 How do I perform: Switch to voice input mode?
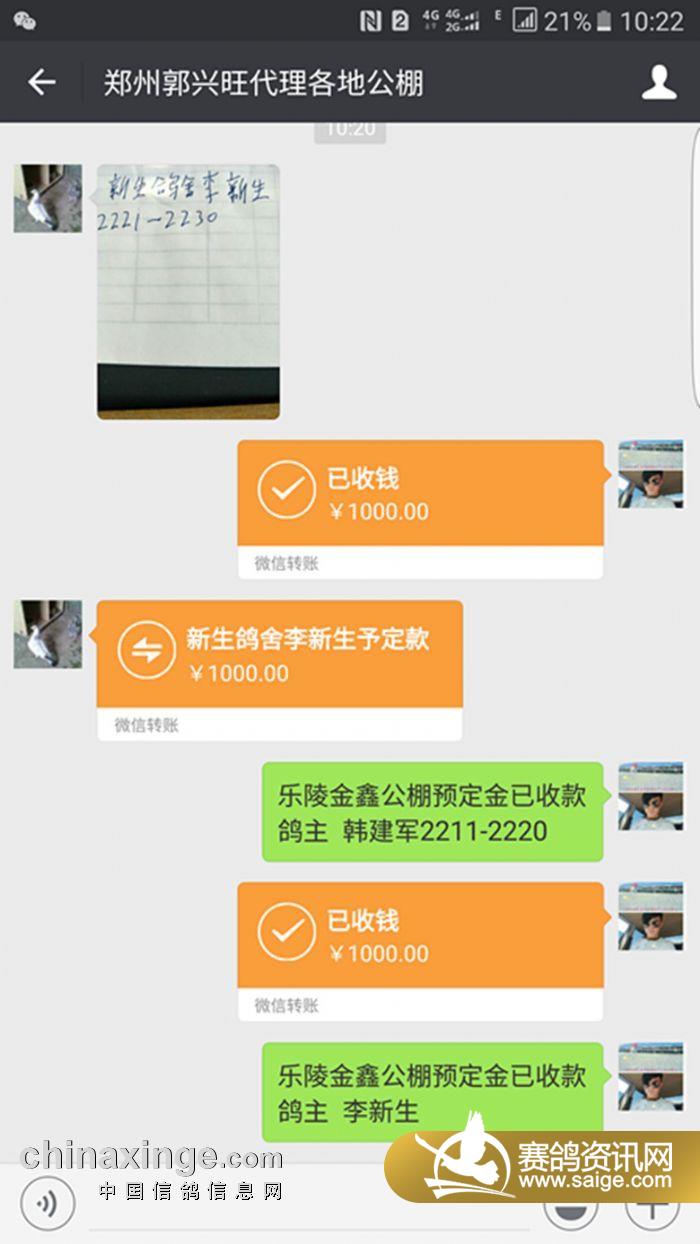pyautogui.click(x=47, y=1203)
